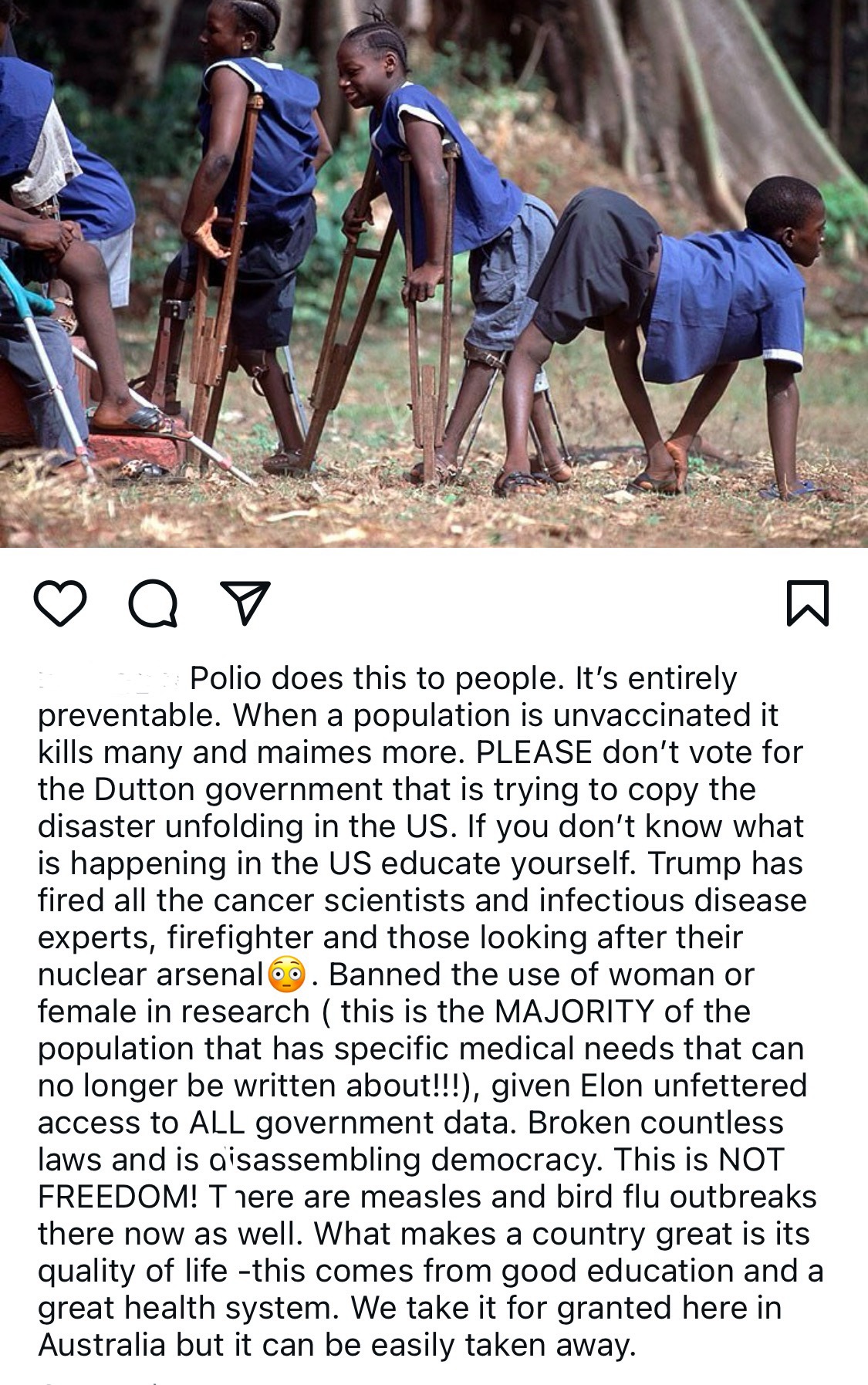This screenshot has height=1385, width=868.
Task: Save the post with bookmark icon
Action: tap(807, 603)
